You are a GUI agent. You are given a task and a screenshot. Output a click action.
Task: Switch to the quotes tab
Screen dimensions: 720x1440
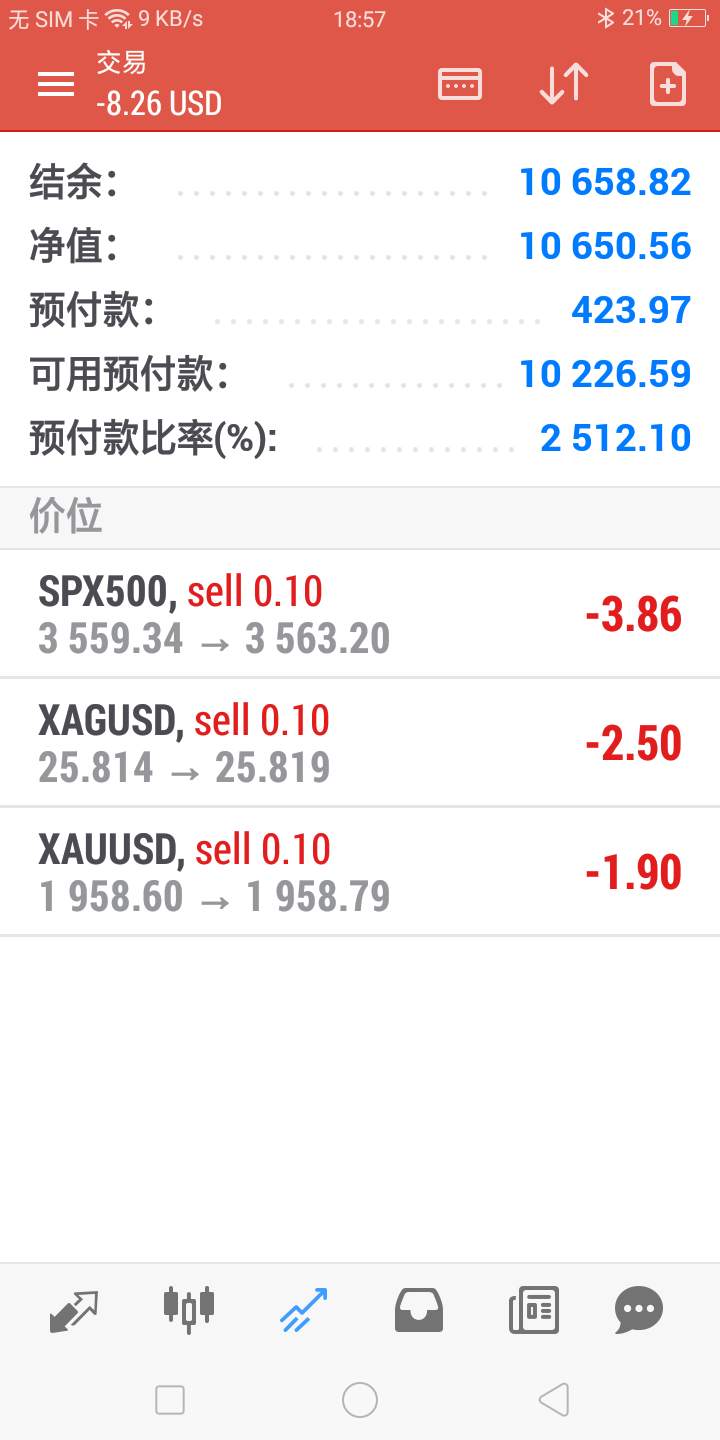[74, 1310]
